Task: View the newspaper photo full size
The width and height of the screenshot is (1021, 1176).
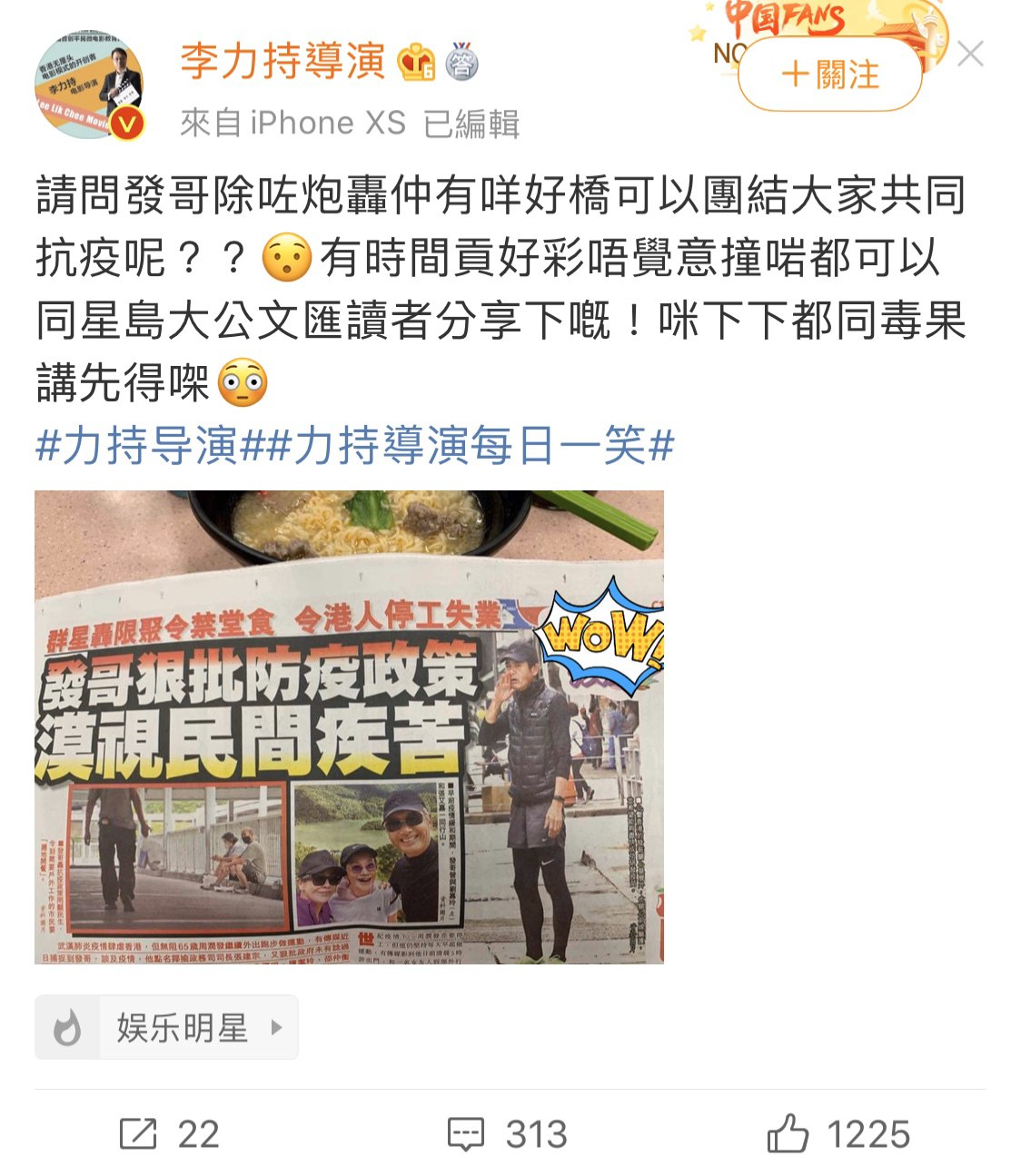Action: (349, 726)
